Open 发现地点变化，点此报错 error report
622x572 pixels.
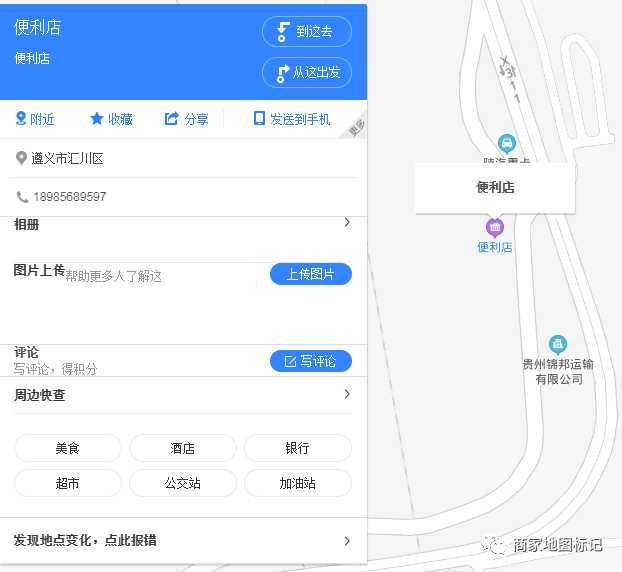click(182, 541)
